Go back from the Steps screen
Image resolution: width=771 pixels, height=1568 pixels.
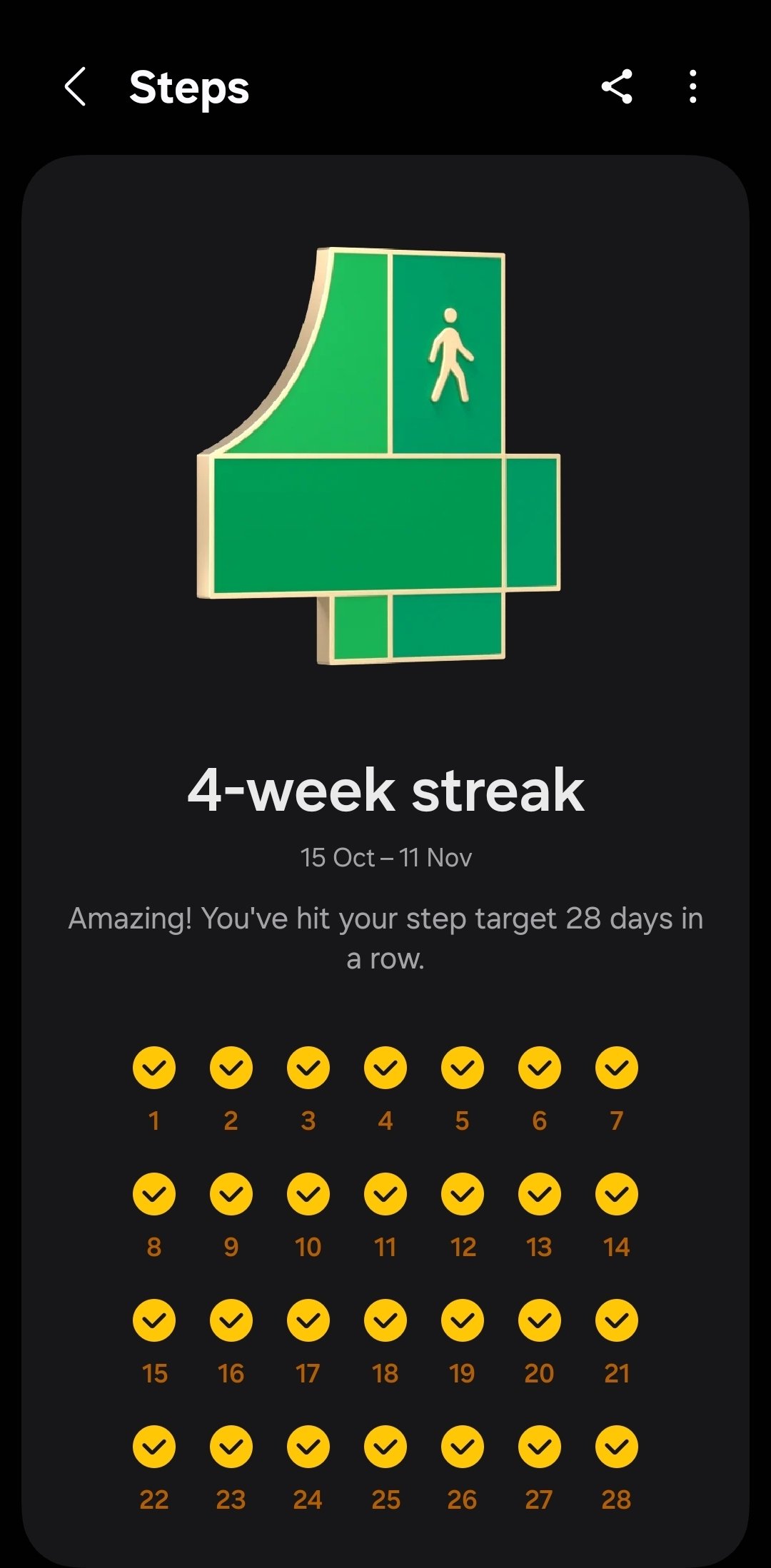[x=75, y=87]
